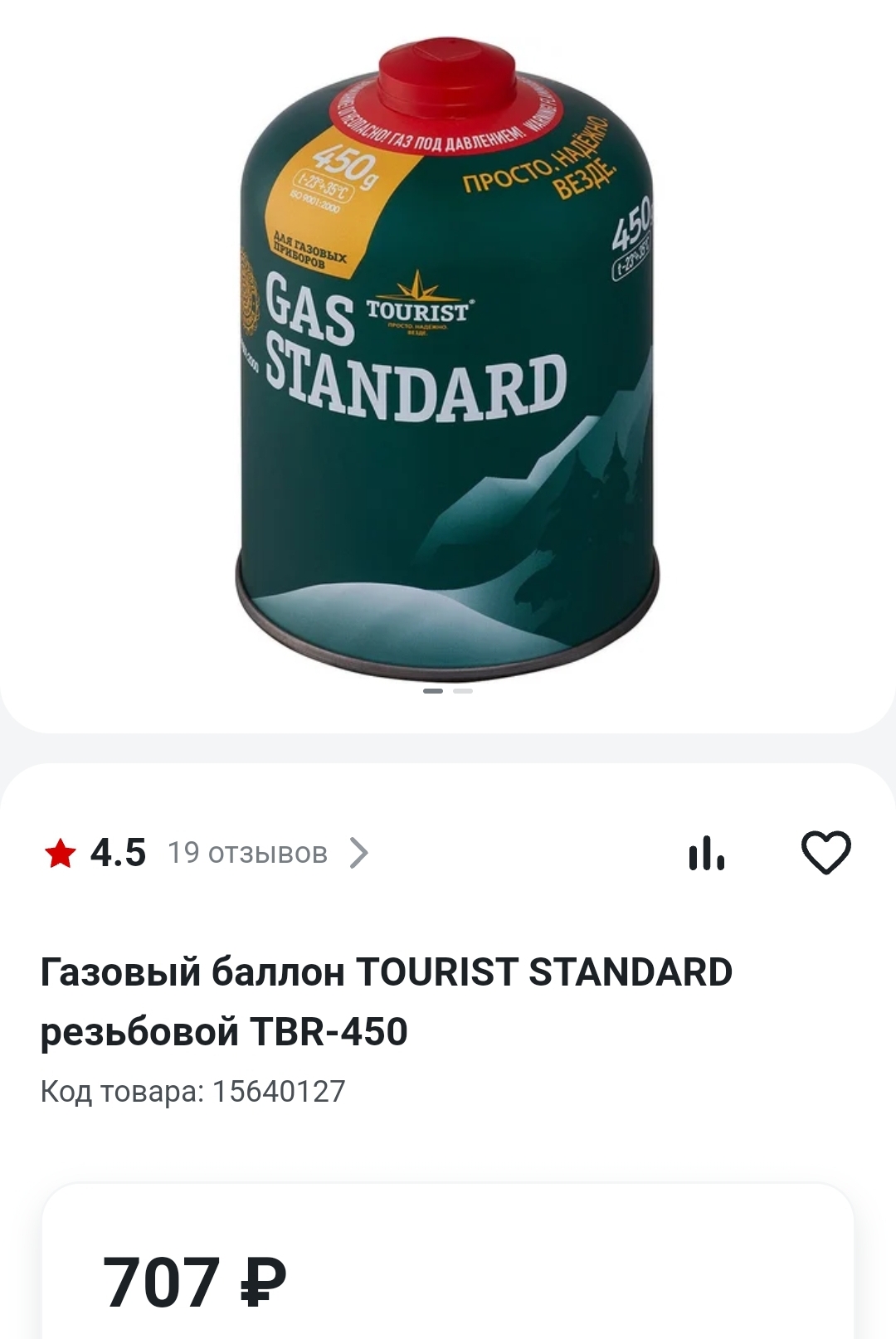Viewport: 896px width, 1339px height.
Task: Add gas cylinder to favorites
Action: coord(825,853)
